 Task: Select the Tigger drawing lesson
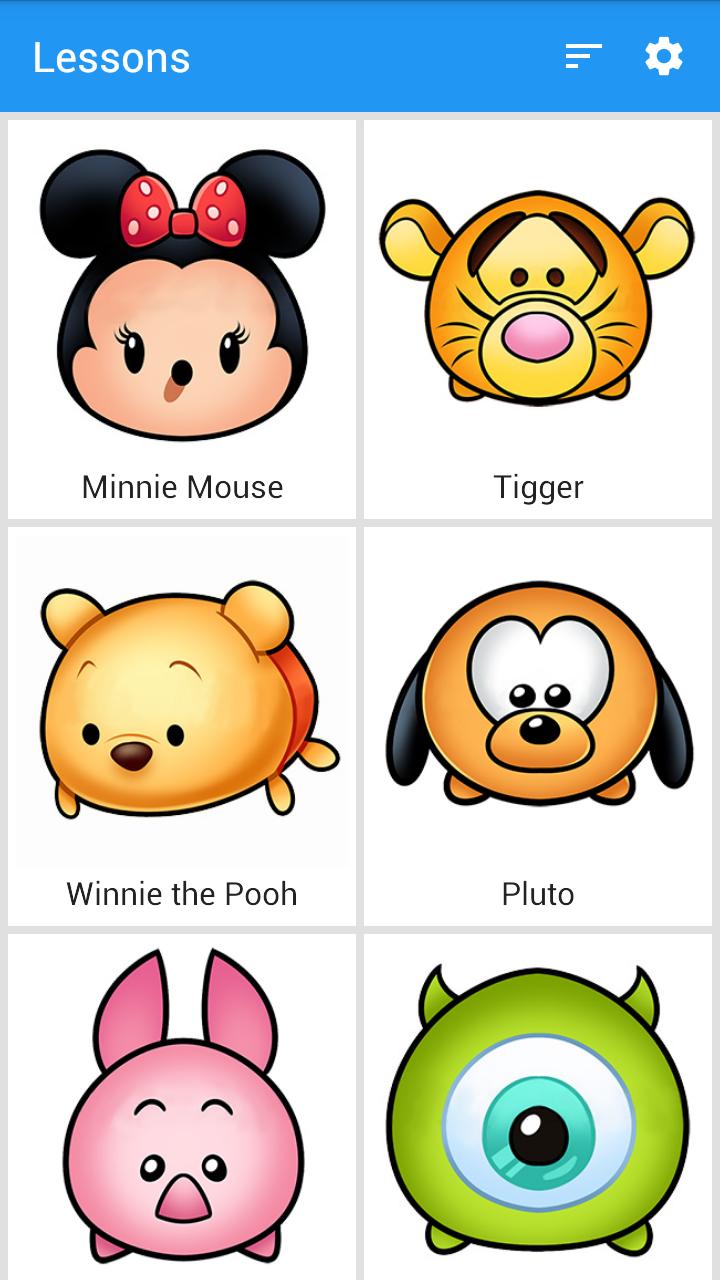[x=538, y=320]
